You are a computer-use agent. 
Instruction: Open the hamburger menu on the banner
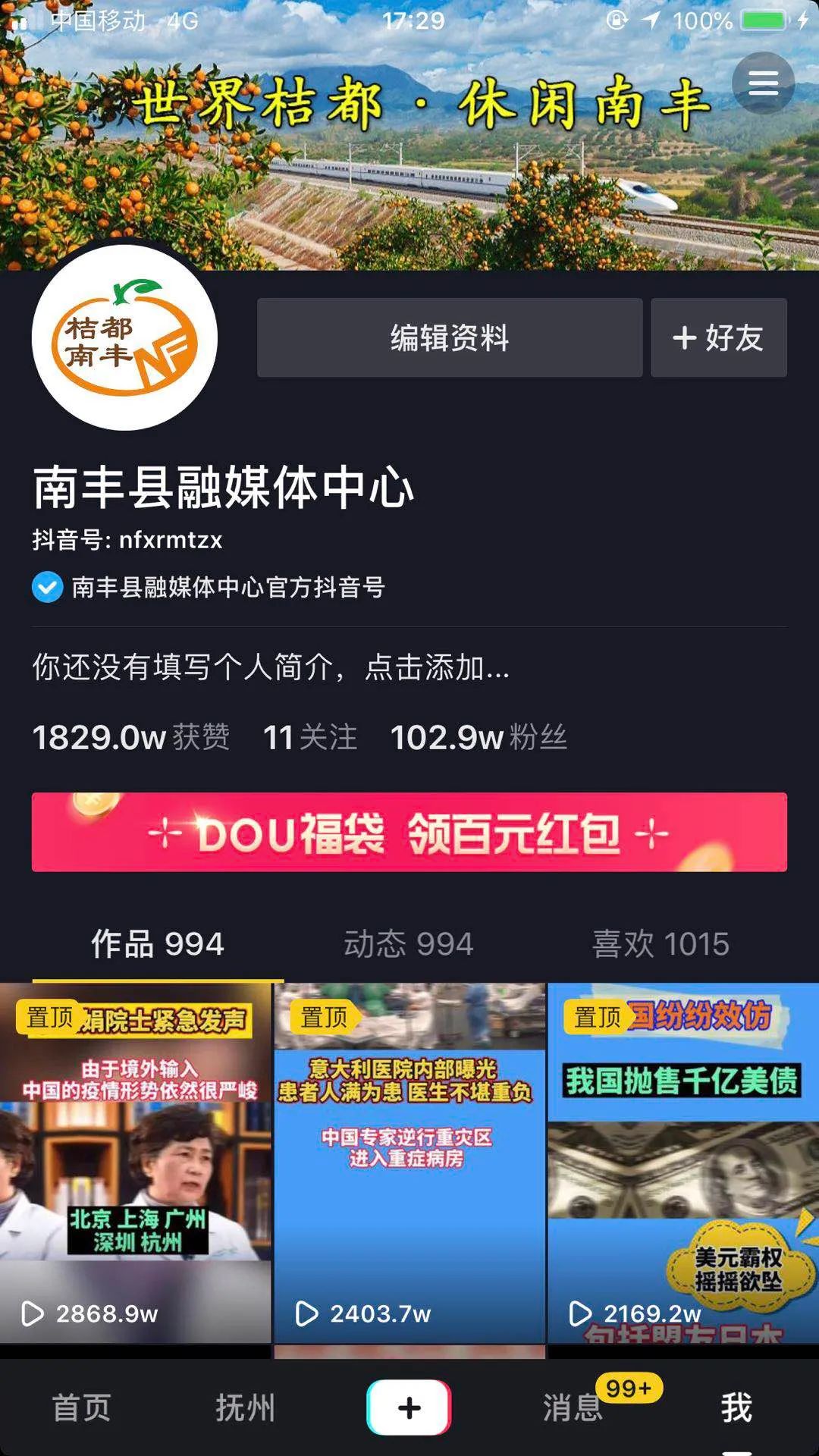point(763,83)
